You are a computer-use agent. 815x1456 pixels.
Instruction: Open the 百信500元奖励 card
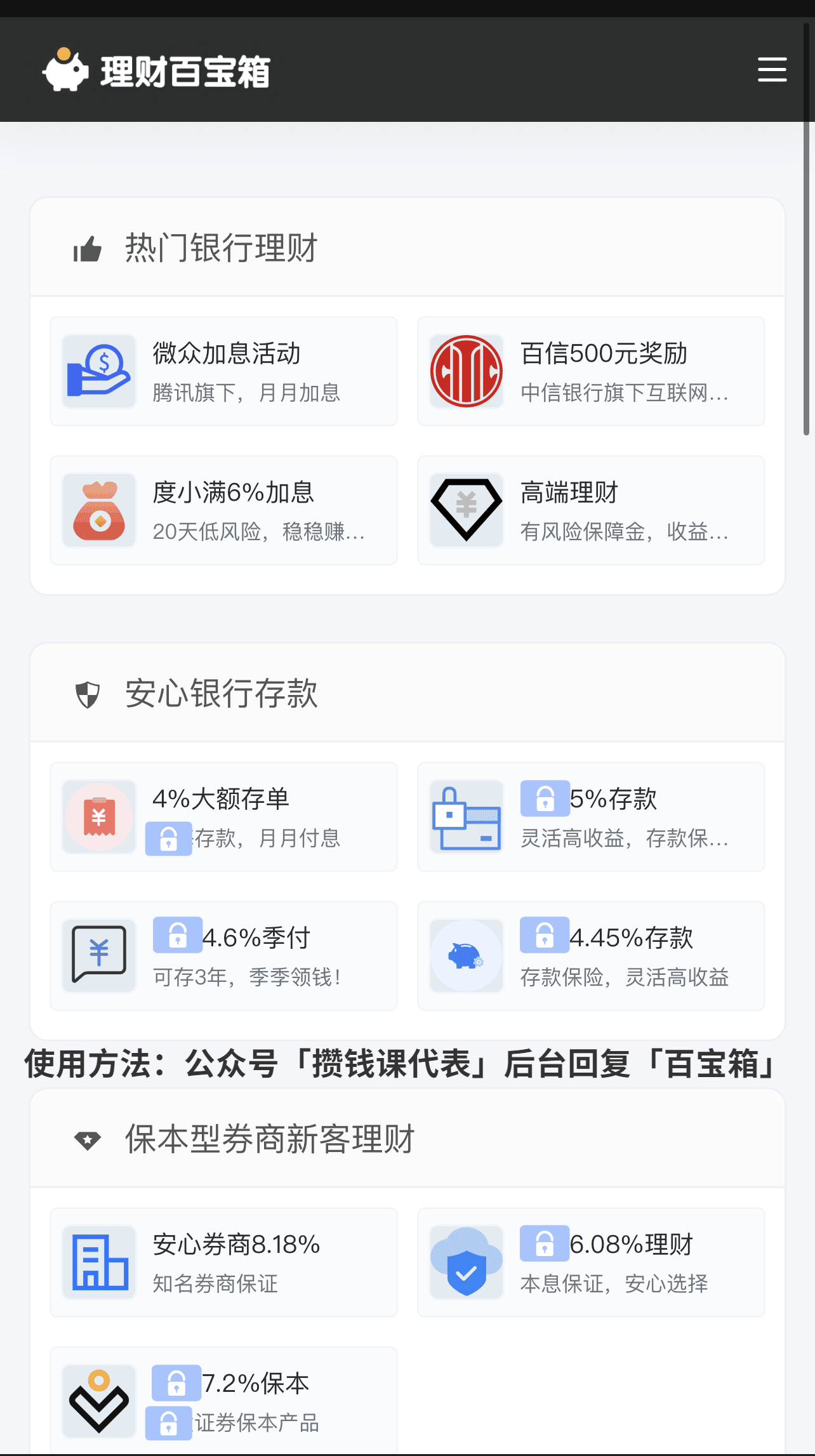pos(590,371)
